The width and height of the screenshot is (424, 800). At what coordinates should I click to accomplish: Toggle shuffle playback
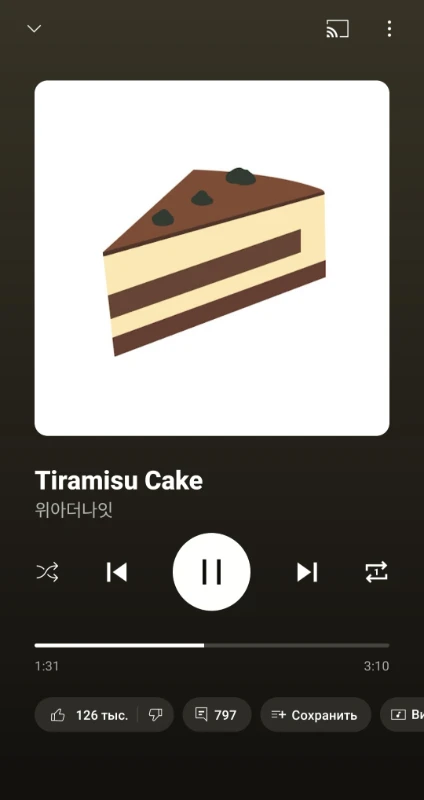tap(47, 572)
